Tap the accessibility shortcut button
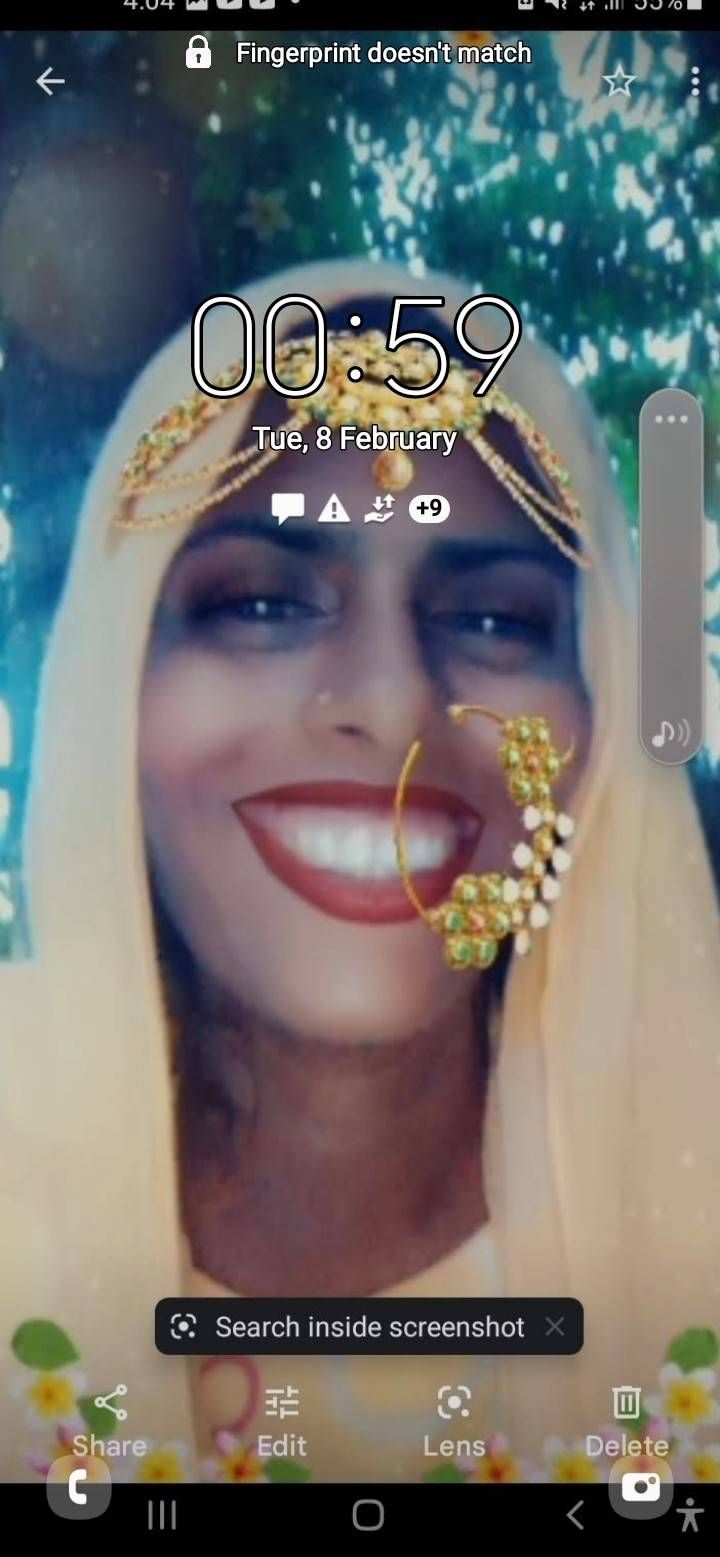The image size is (720, 1557). (690, 1516)
